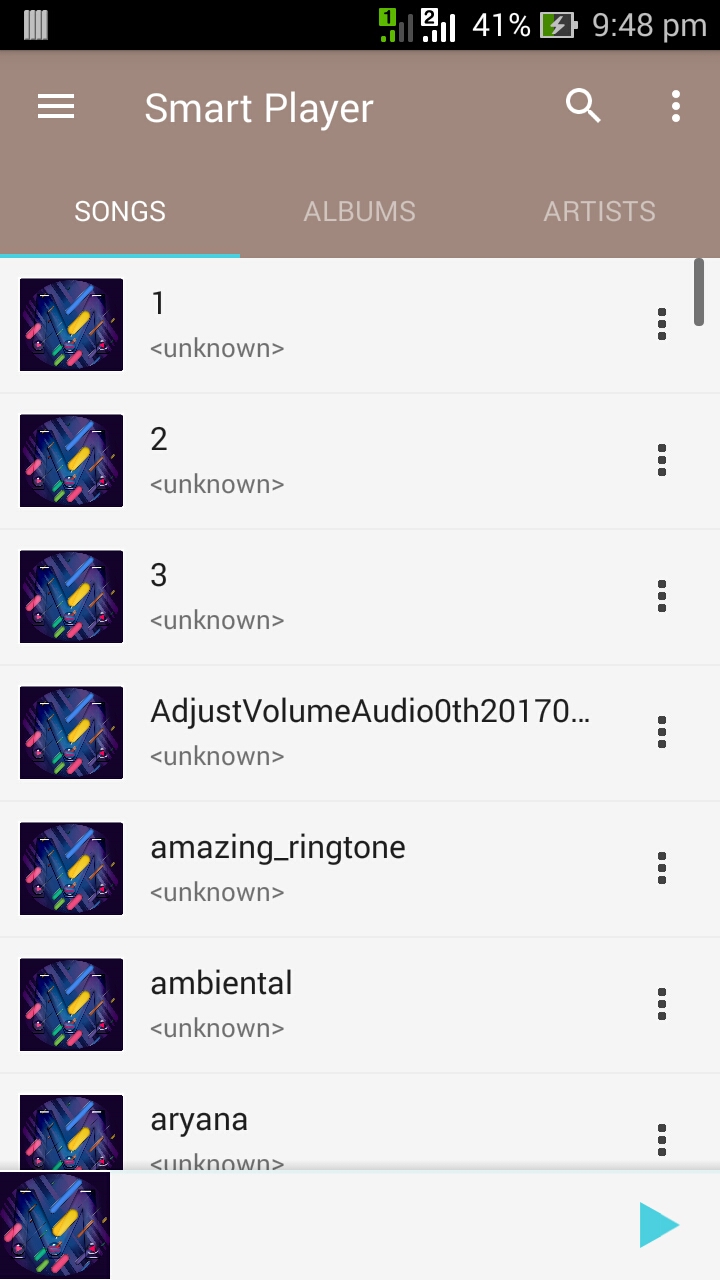Open the mini player album artwork
Image resolution: width=720 pixels, height=1280 pixels.
56,1225
